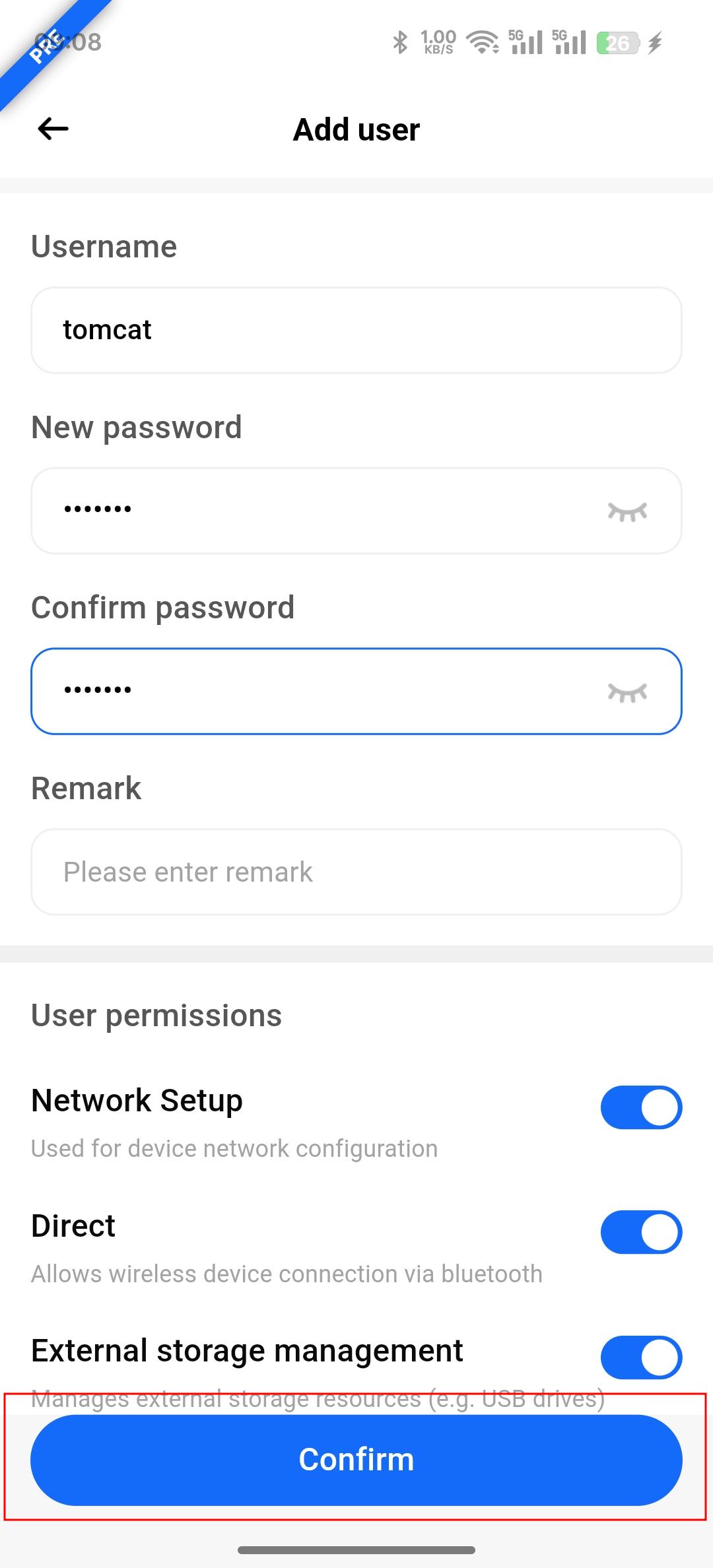Viewport: 713px width, 1568px height.
Task: Tap the Username field containing tomcat
Action: [x=356, y=330]
